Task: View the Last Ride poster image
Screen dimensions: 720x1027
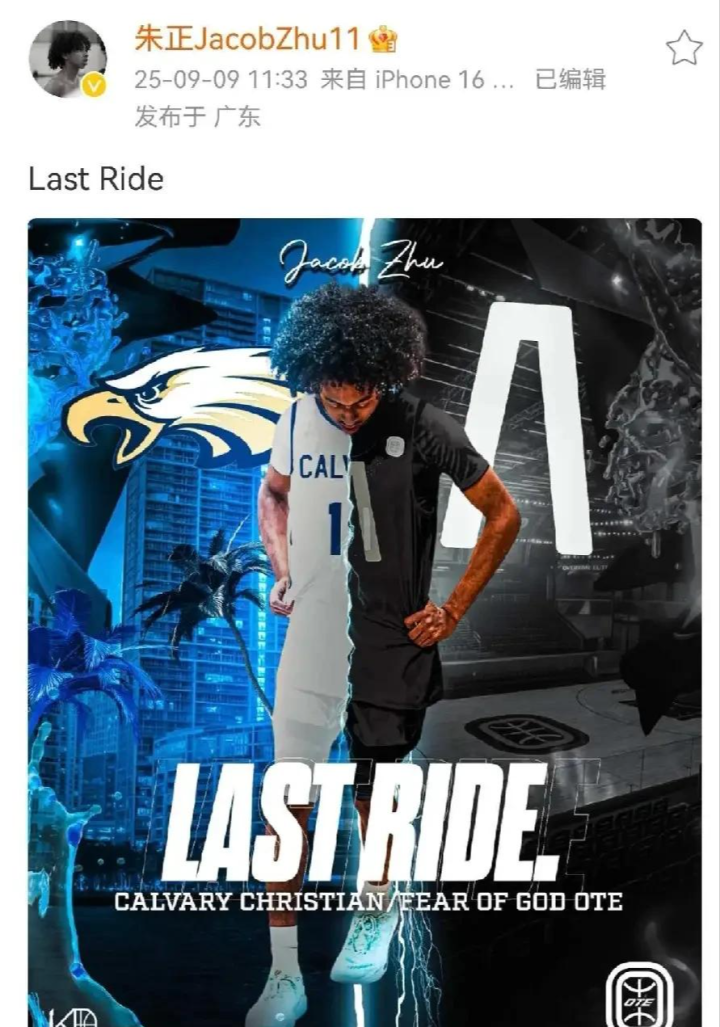Action: 365,622
